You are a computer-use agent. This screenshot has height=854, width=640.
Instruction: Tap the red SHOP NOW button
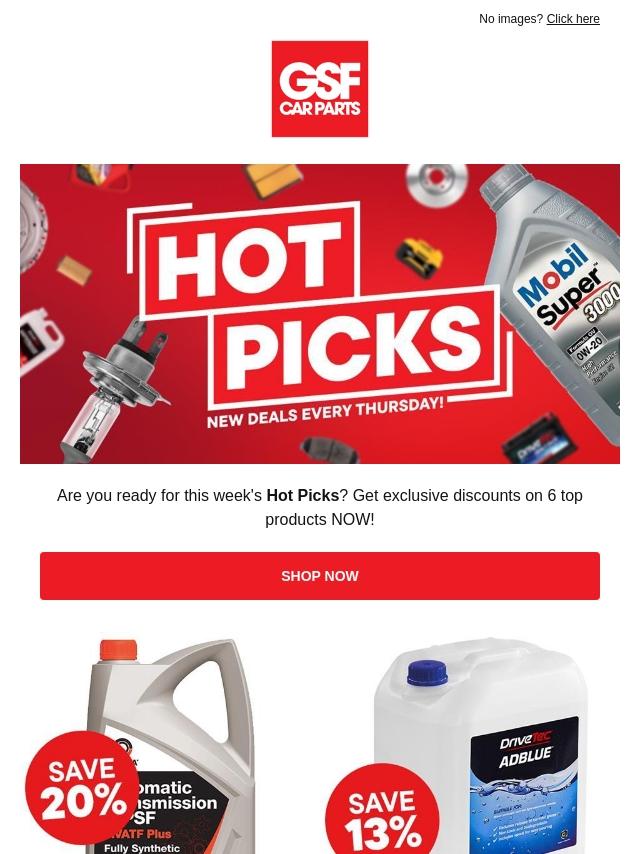(320, 576)
